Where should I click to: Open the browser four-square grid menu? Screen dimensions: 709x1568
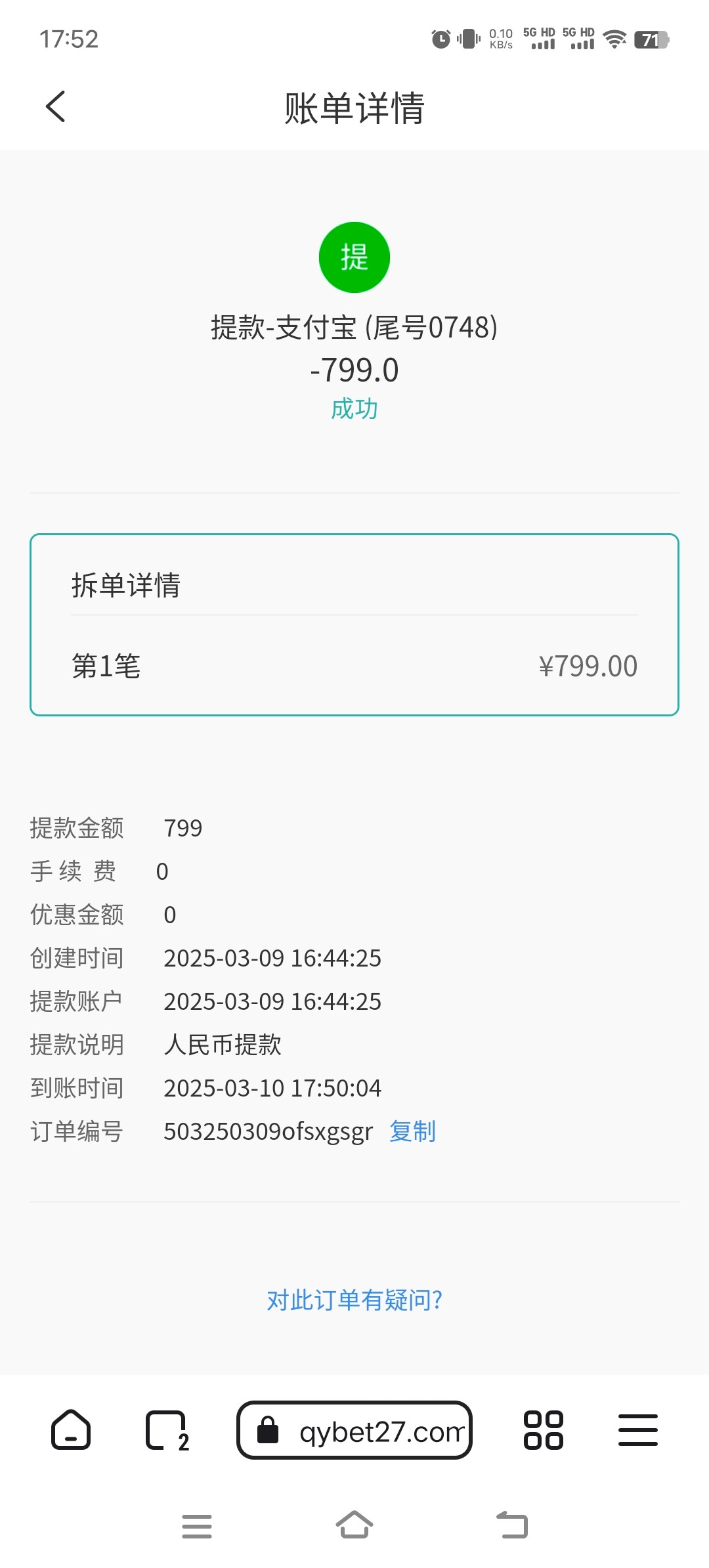pyautogui.click(x=543, y=1430)
